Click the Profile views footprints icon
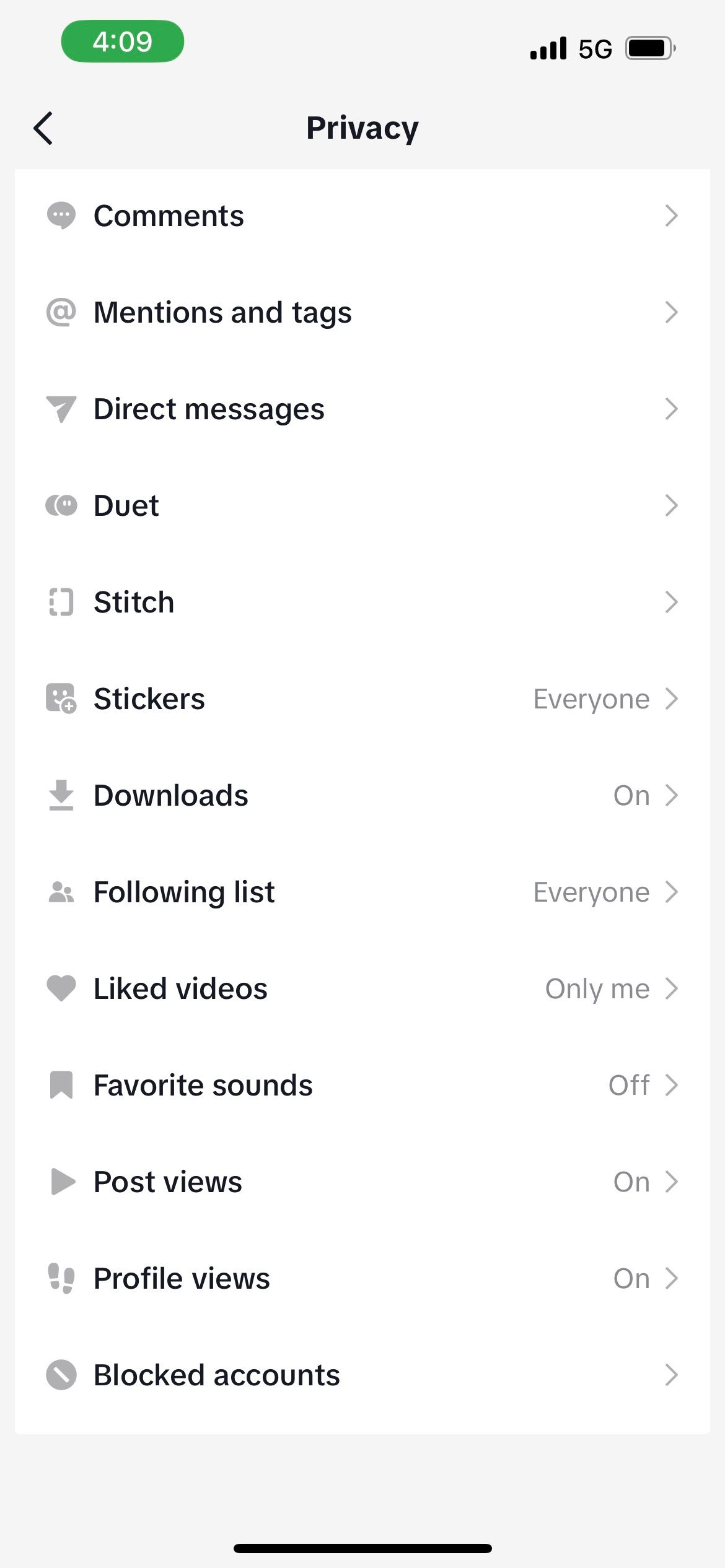Image resolution: width=725 pixels, height=1568 pixels. [x=60, y=1278]
